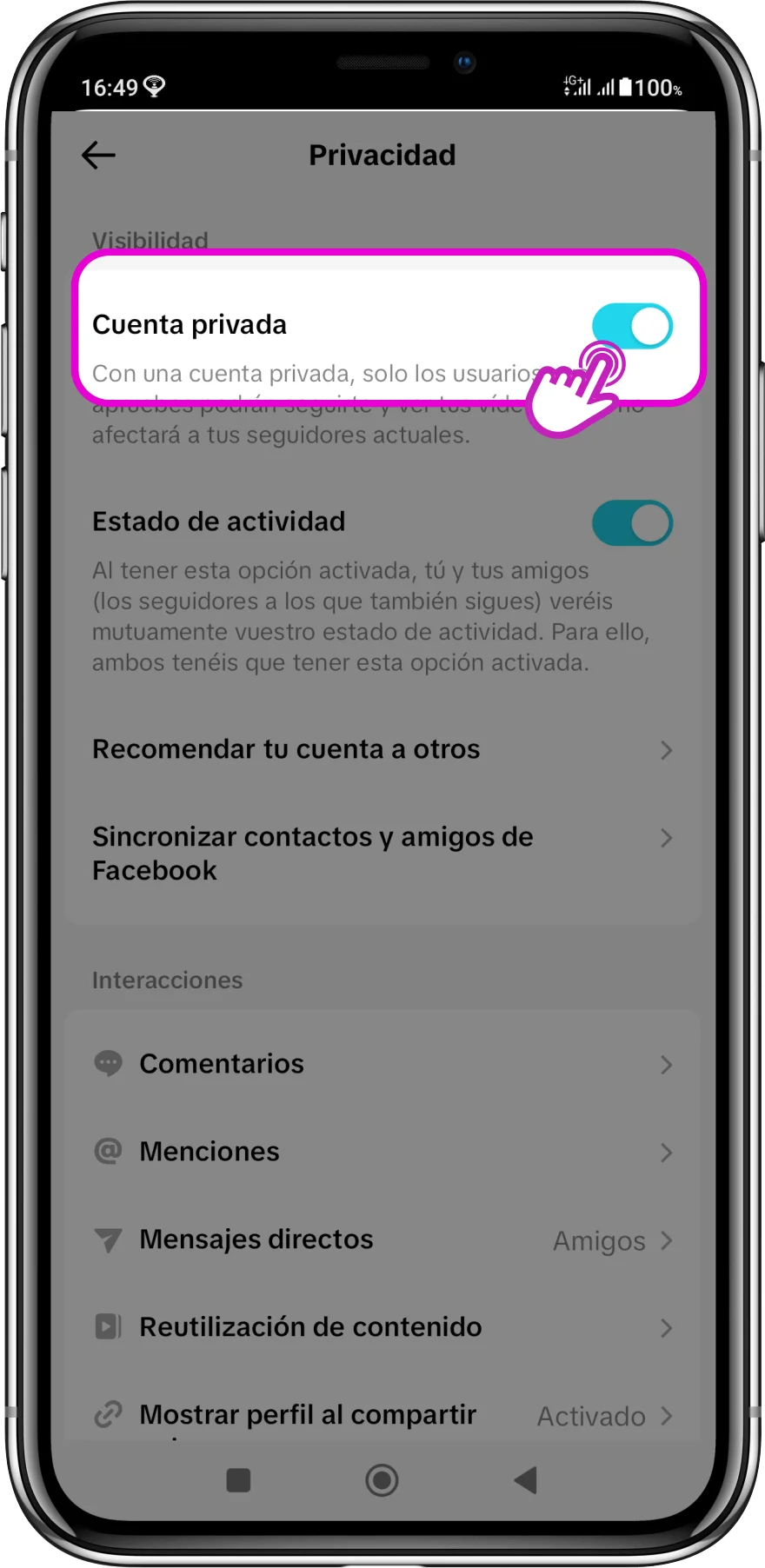Open Recomendar tu cuenta a otros

[x=382, y=749]
